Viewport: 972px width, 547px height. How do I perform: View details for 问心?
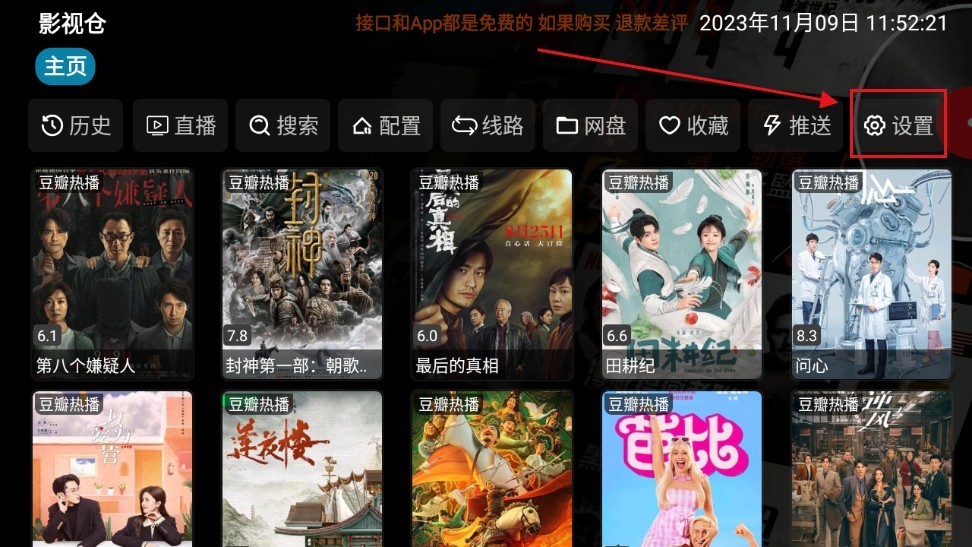click(x=872, y=270)
